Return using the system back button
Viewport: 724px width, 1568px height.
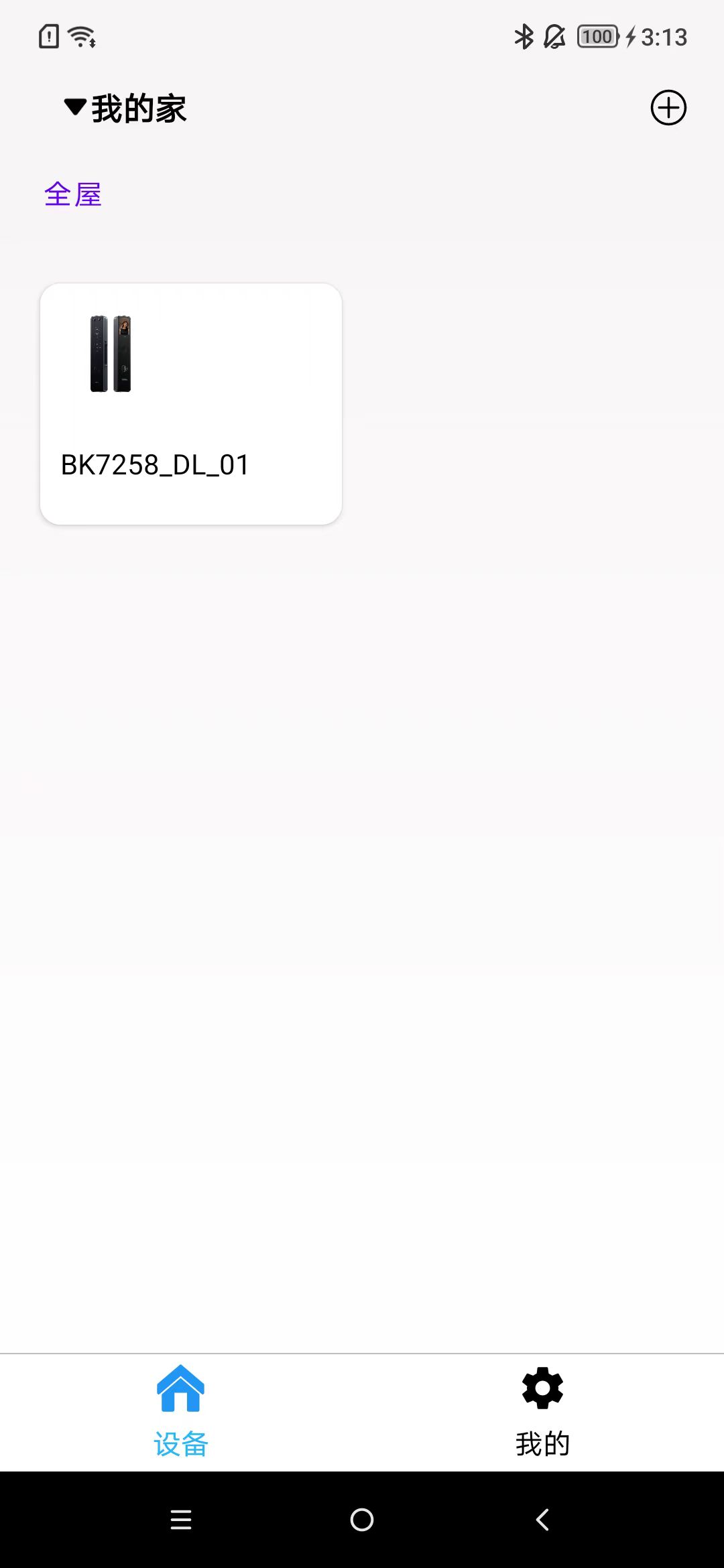click(542, 1520)
